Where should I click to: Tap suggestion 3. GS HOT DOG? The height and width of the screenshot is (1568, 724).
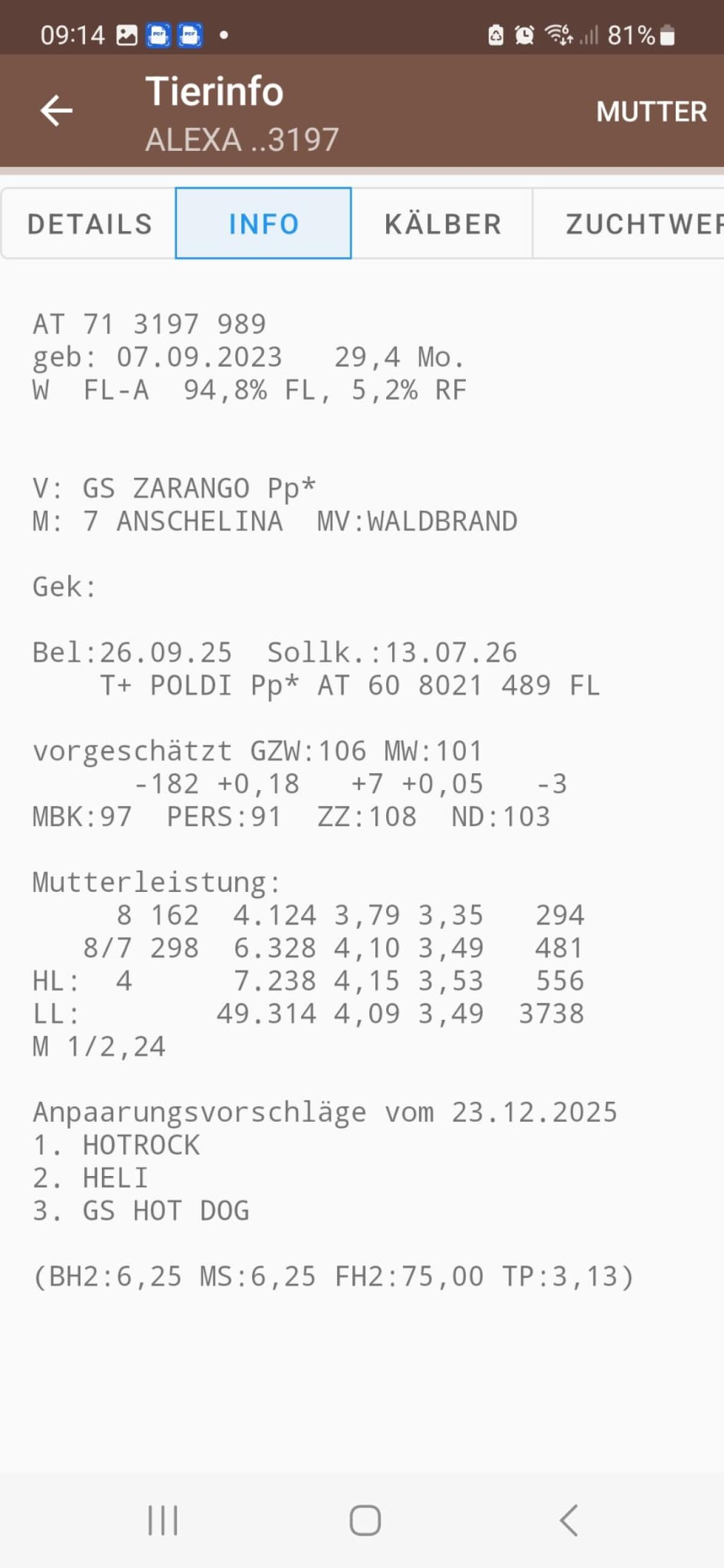pyautogui.click(x=141, y=1210)
